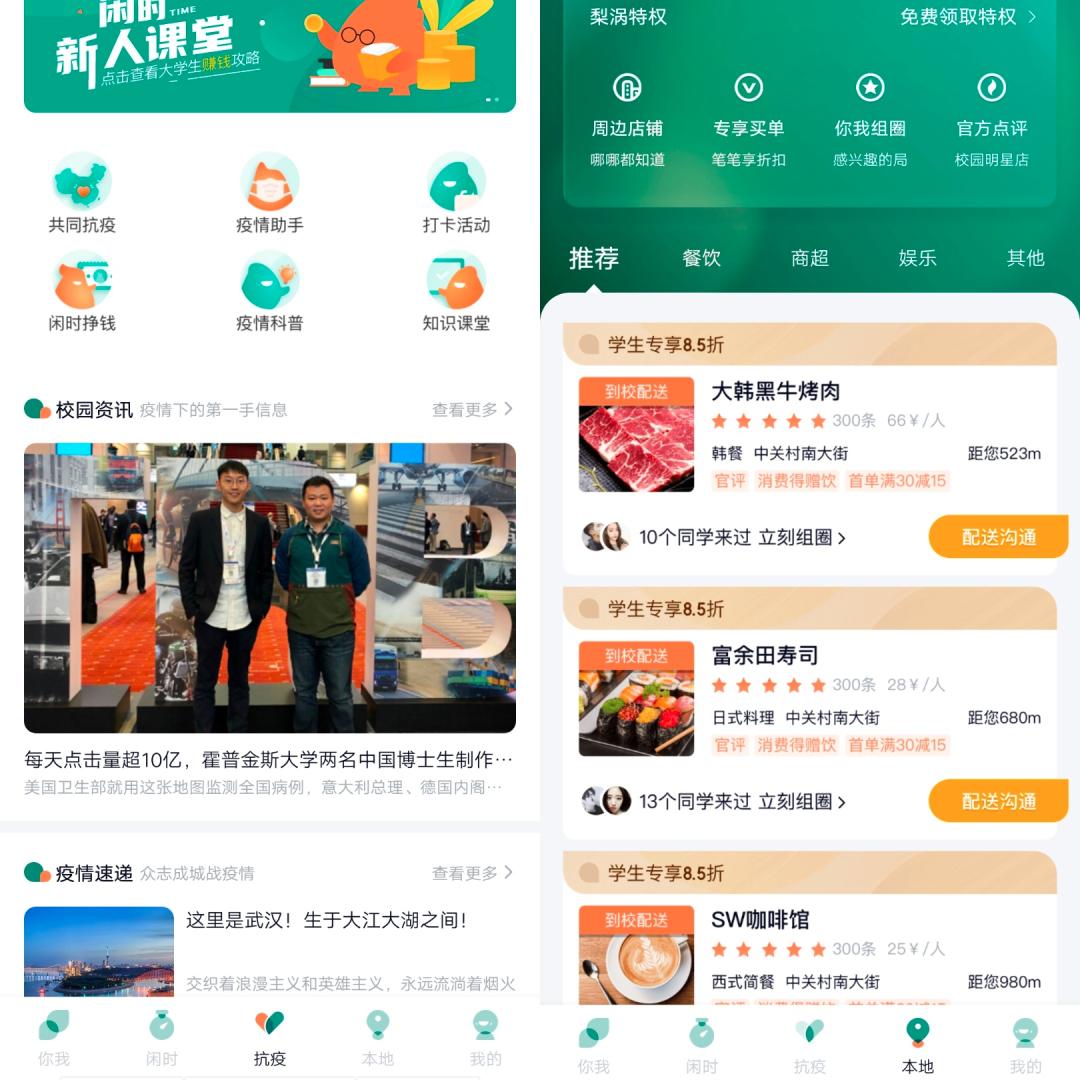Switch to the 餐饮 tab
This screenshot has height=1080, width=1080.
(x=701, y=258)
